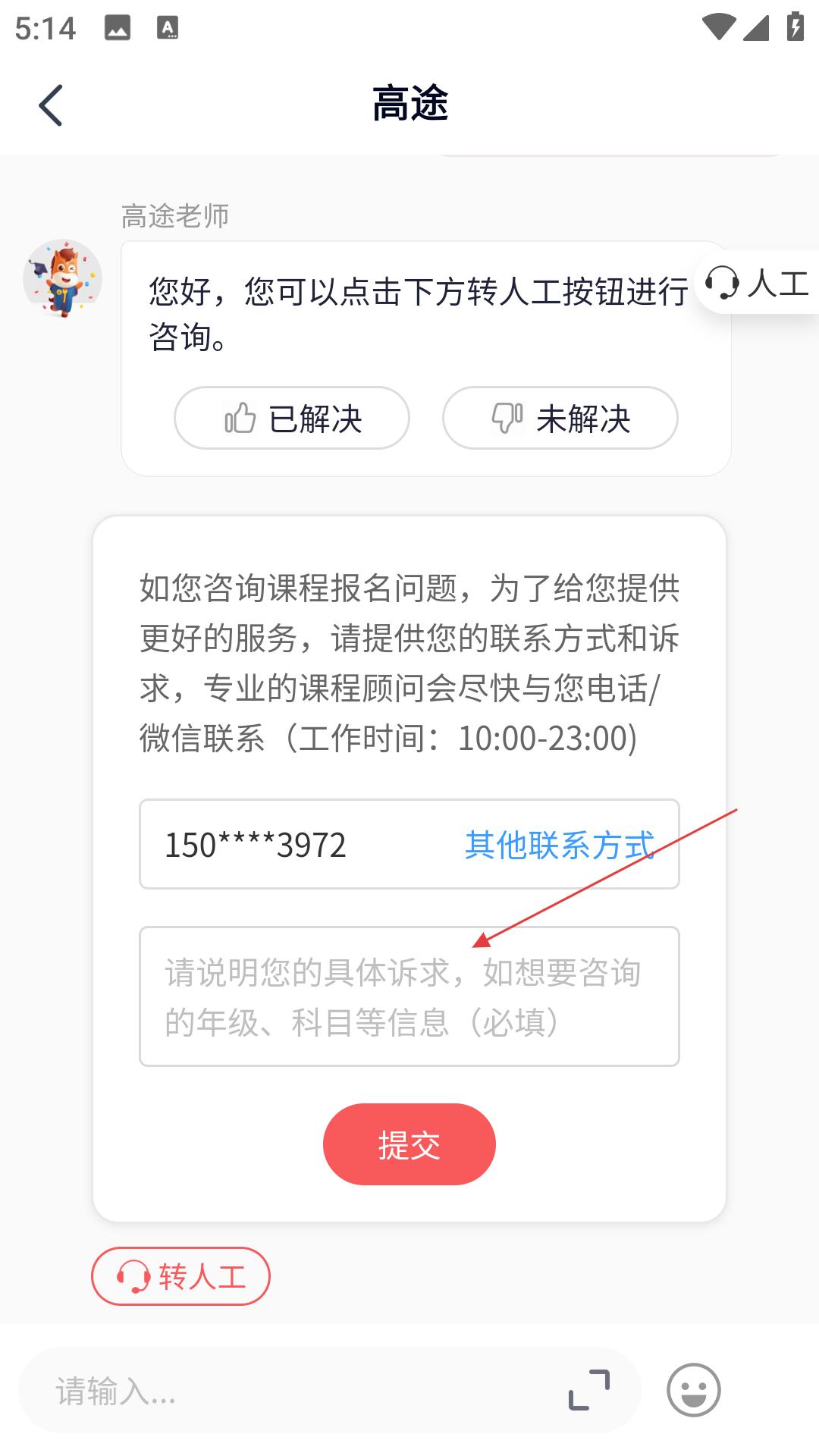
Task: Focus the 请输入 message box
Action: click(288, 1391)
